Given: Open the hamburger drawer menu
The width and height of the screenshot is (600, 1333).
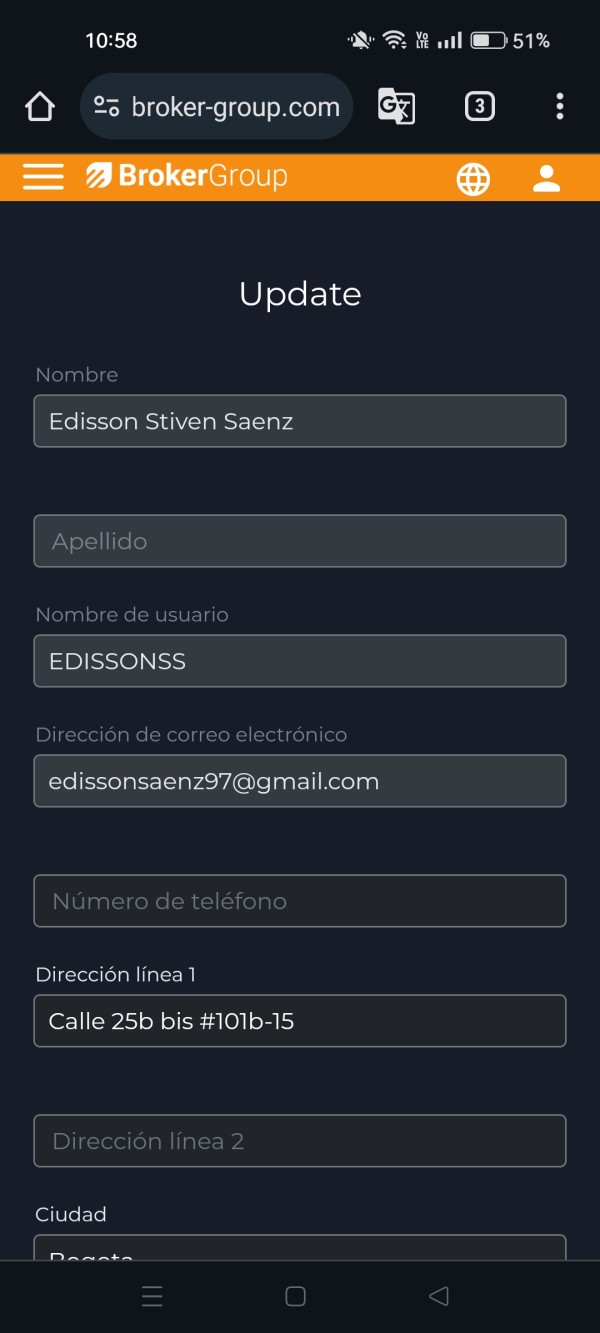Looking at the screenshot, I should 43,177.
